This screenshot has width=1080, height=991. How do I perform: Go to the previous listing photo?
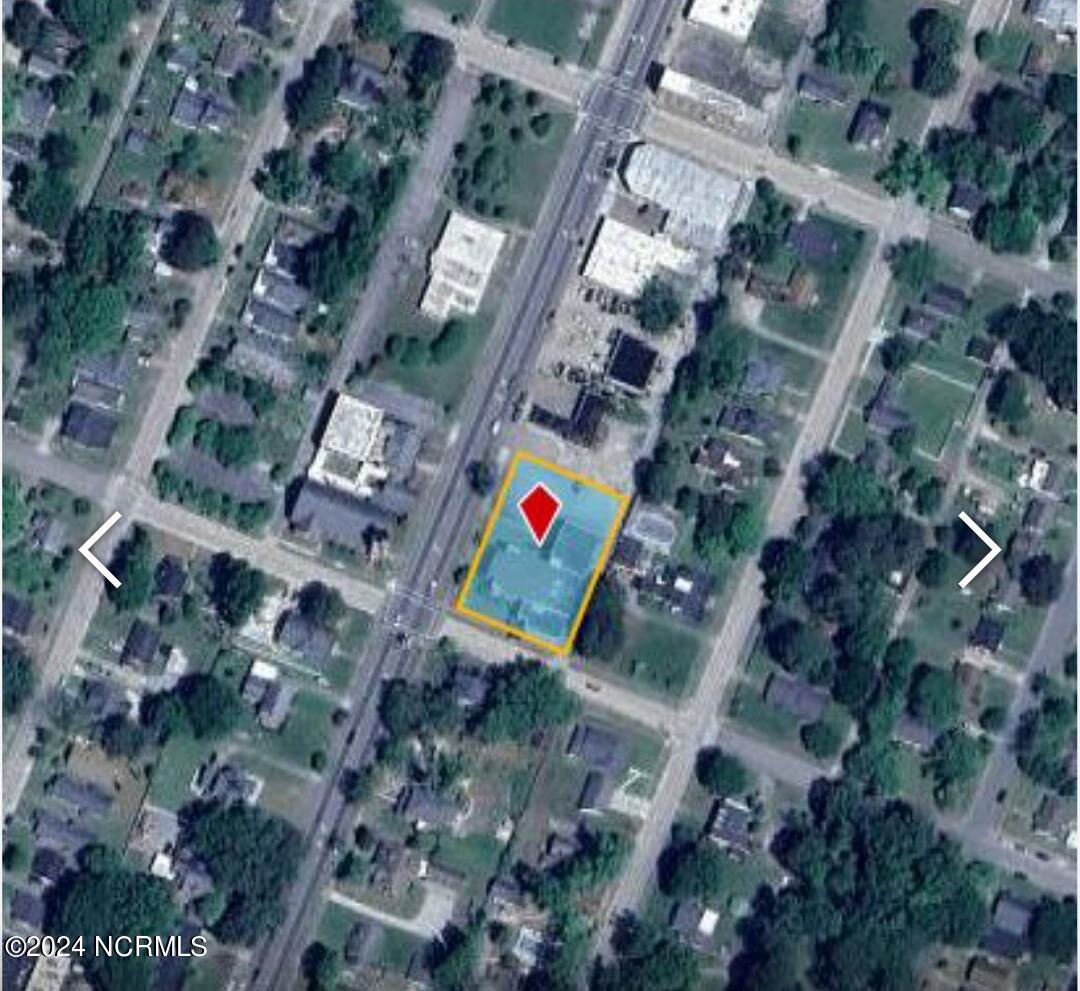tap(100, 549)
